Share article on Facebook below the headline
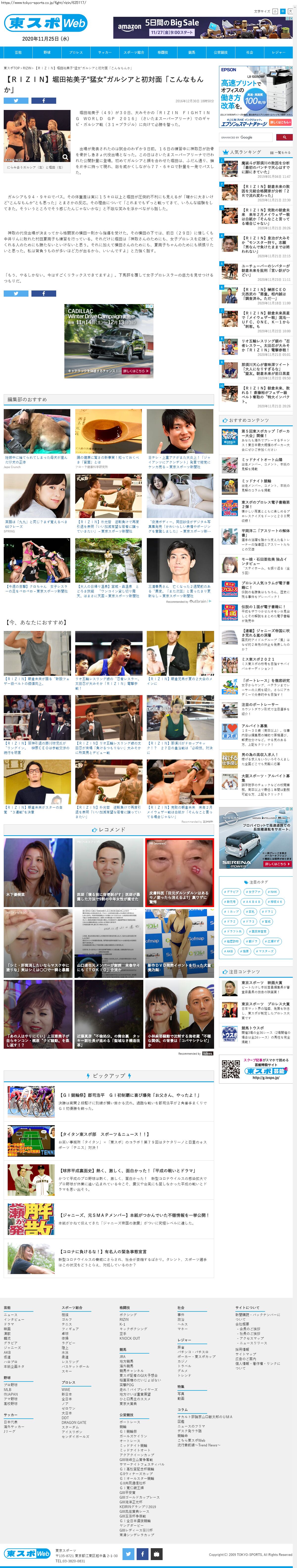 44,101
